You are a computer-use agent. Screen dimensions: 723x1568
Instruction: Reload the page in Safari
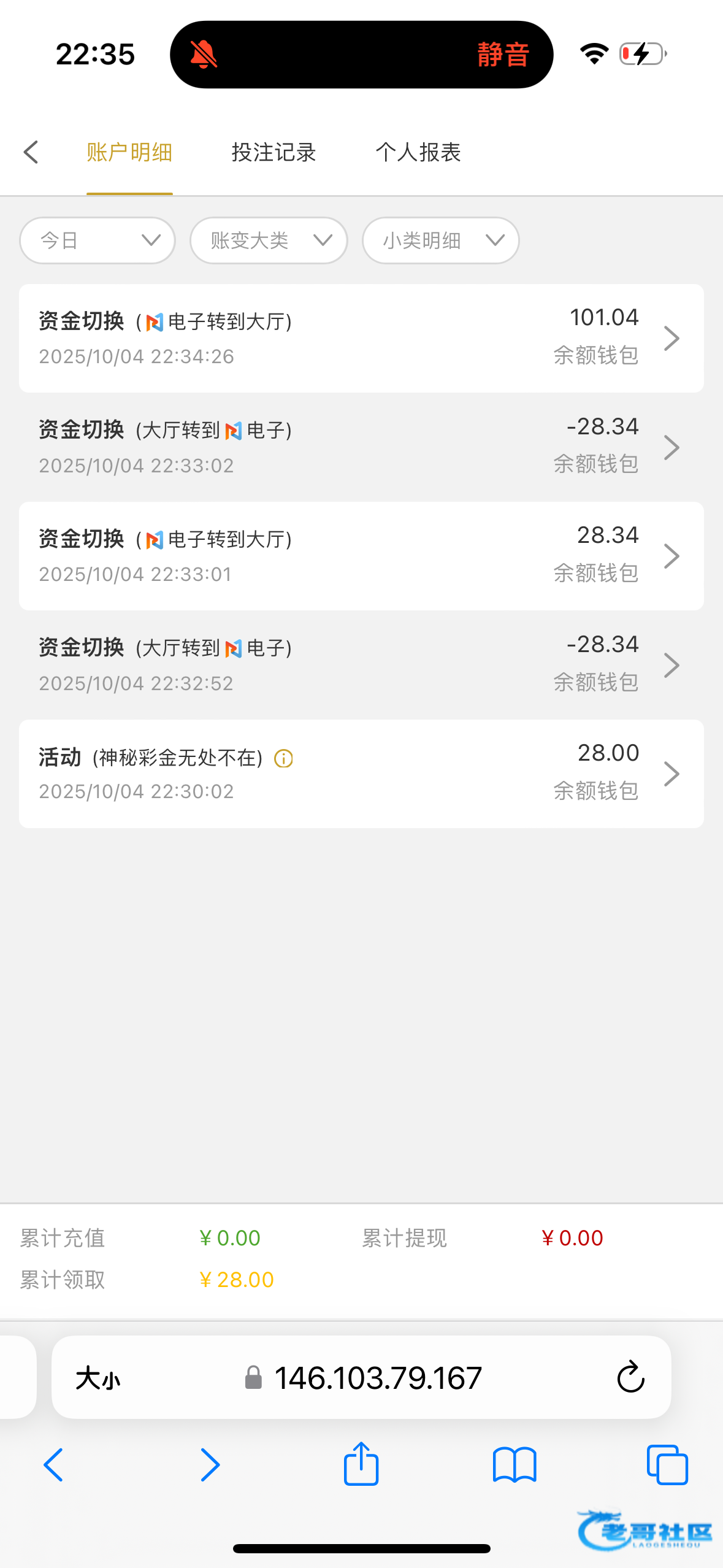[x=630, y=1377]
